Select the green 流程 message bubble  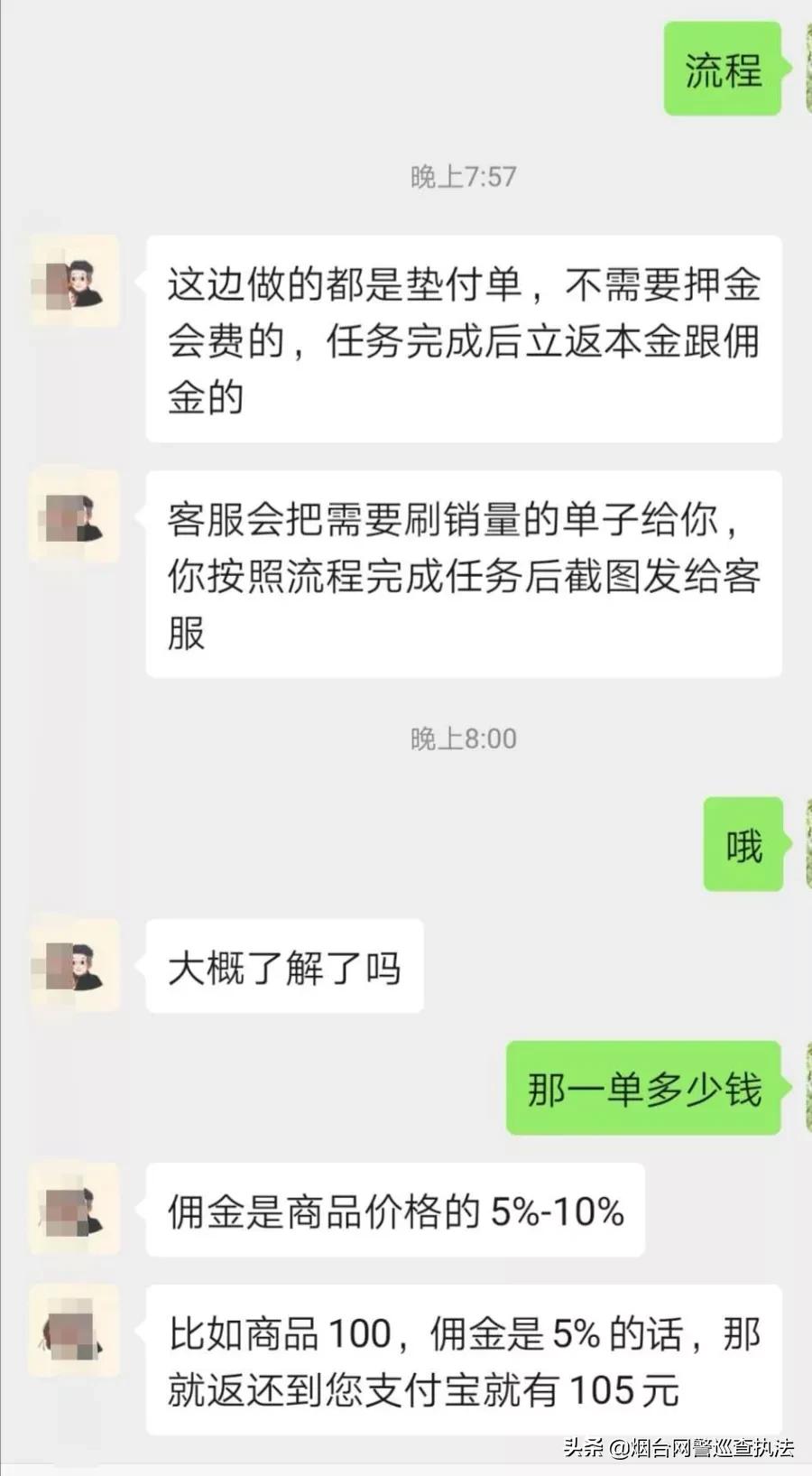point(722,72)
